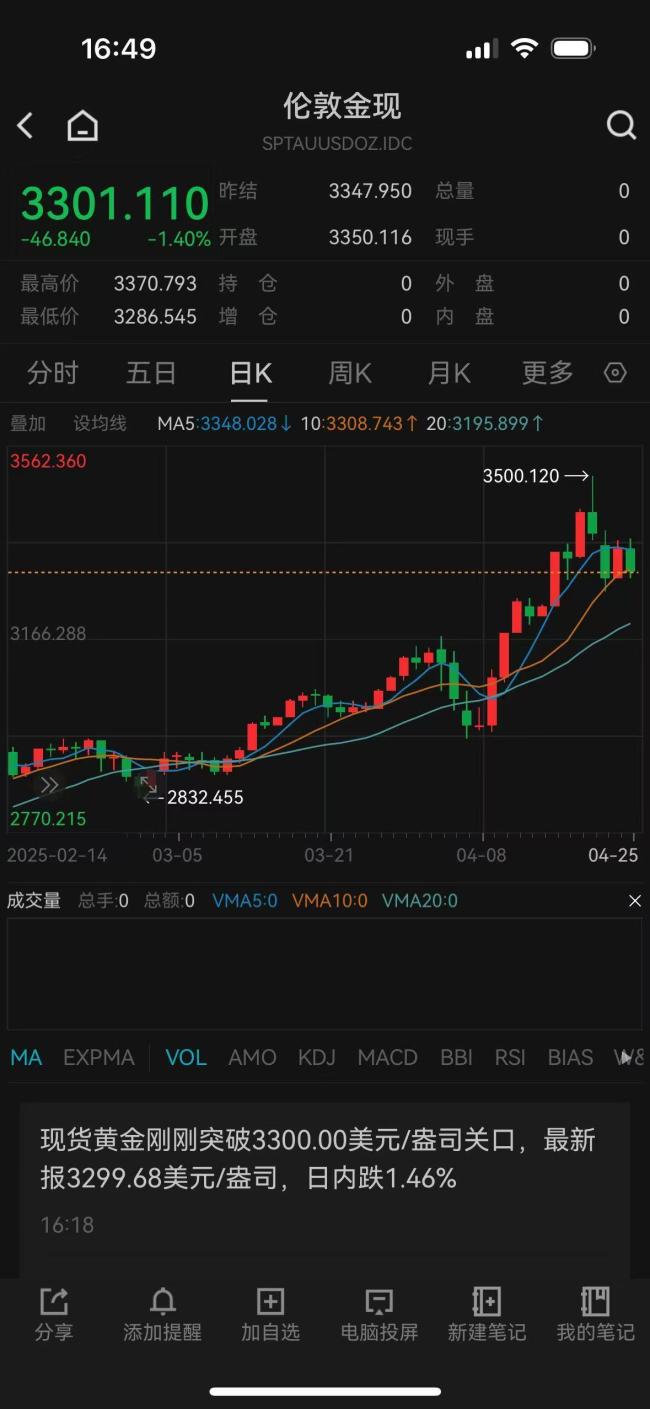This screenshot has width=650, height=1409.
Task: Add to watchlist with 加自选
Action: pyautogui.click(x=270, y=1314)
